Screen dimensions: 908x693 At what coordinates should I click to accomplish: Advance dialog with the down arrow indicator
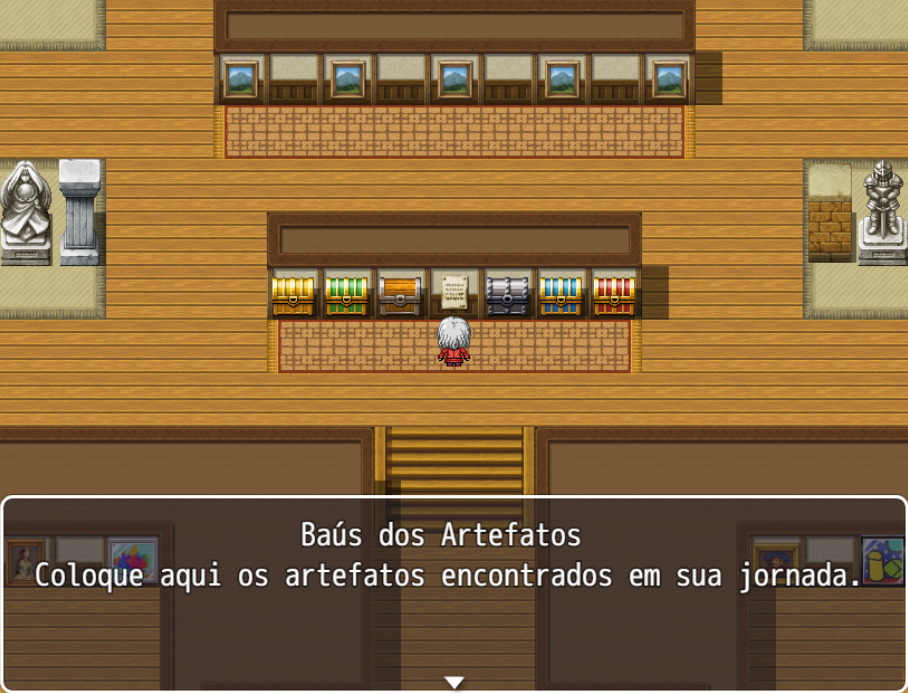(x=454, y=682)
